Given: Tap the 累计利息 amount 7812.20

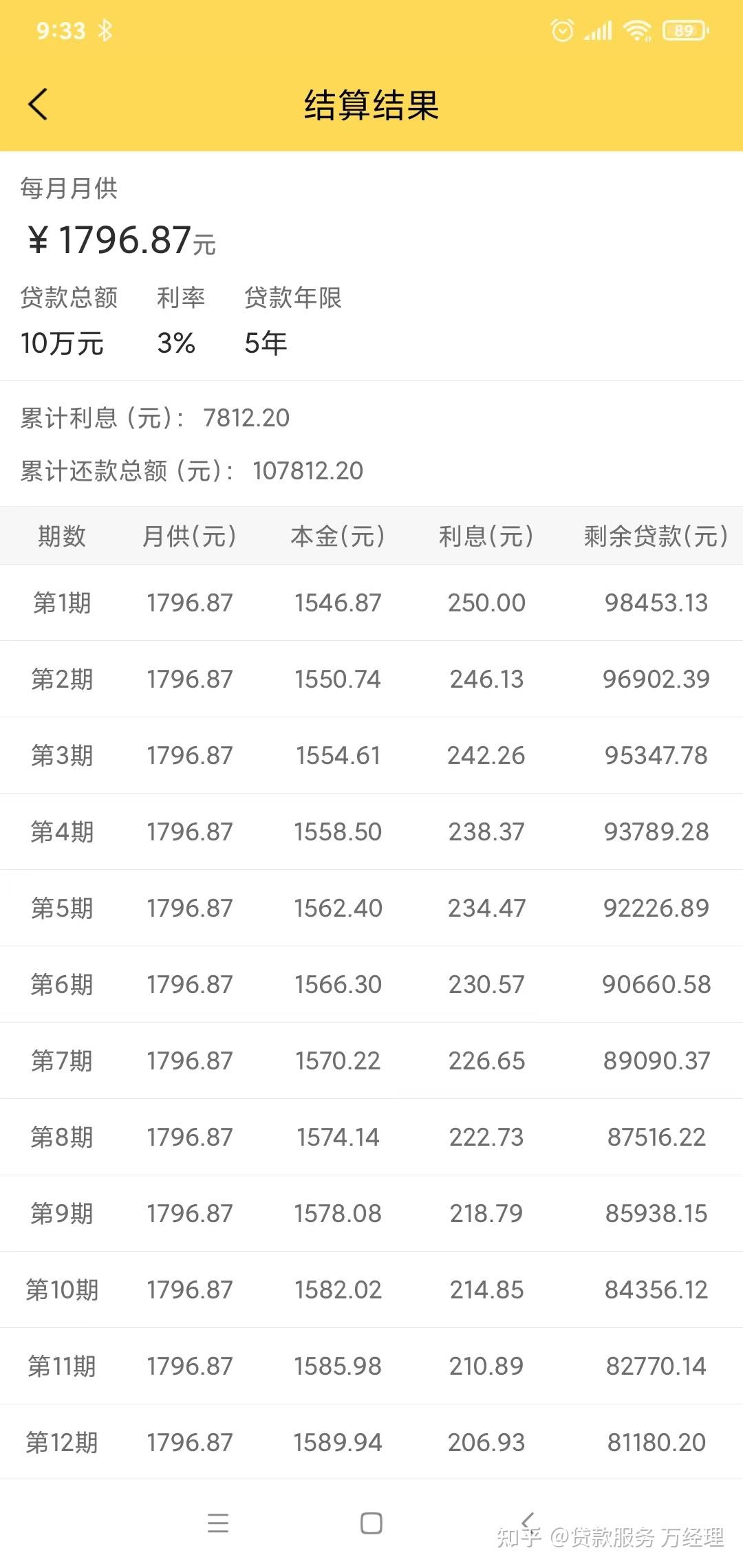Looking at the screenshot, I should (248, 417).
